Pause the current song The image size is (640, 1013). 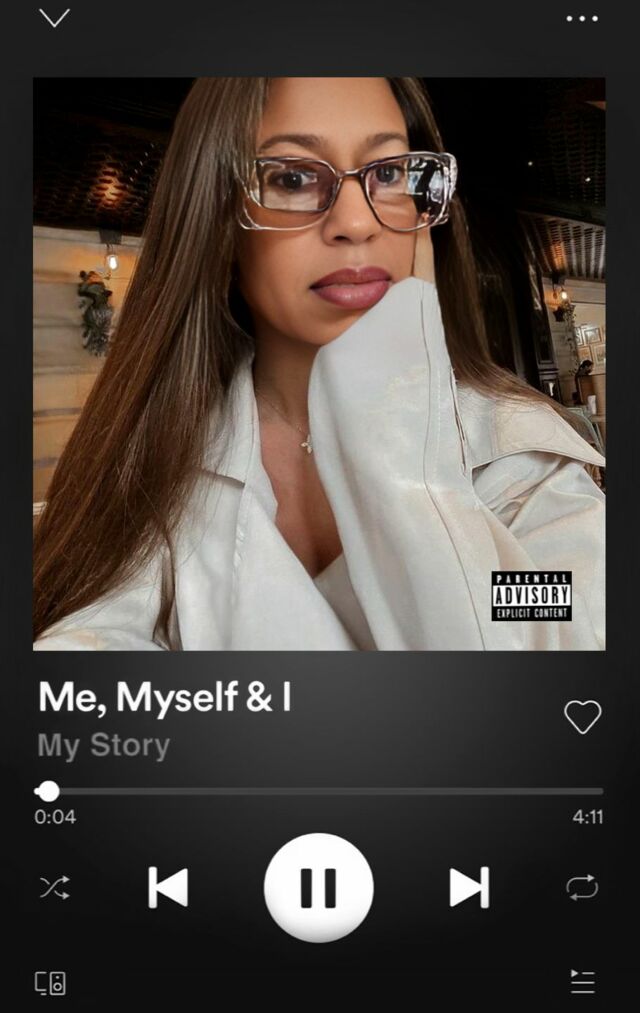coord(319,887)
